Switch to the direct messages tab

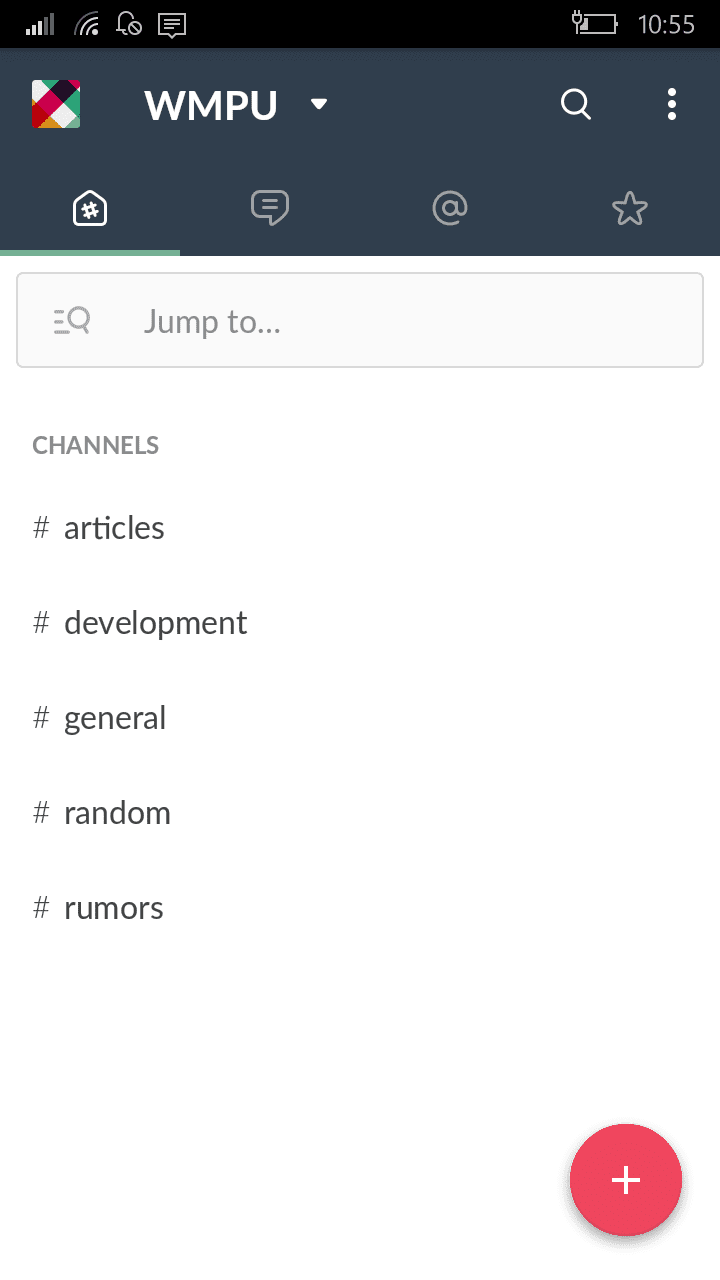270,208
